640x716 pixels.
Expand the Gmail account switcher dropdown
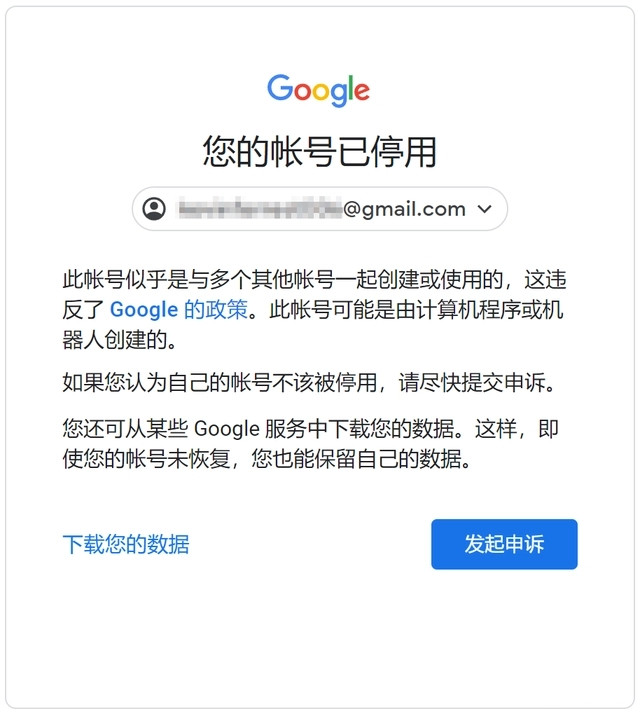[x=485, y=210]
